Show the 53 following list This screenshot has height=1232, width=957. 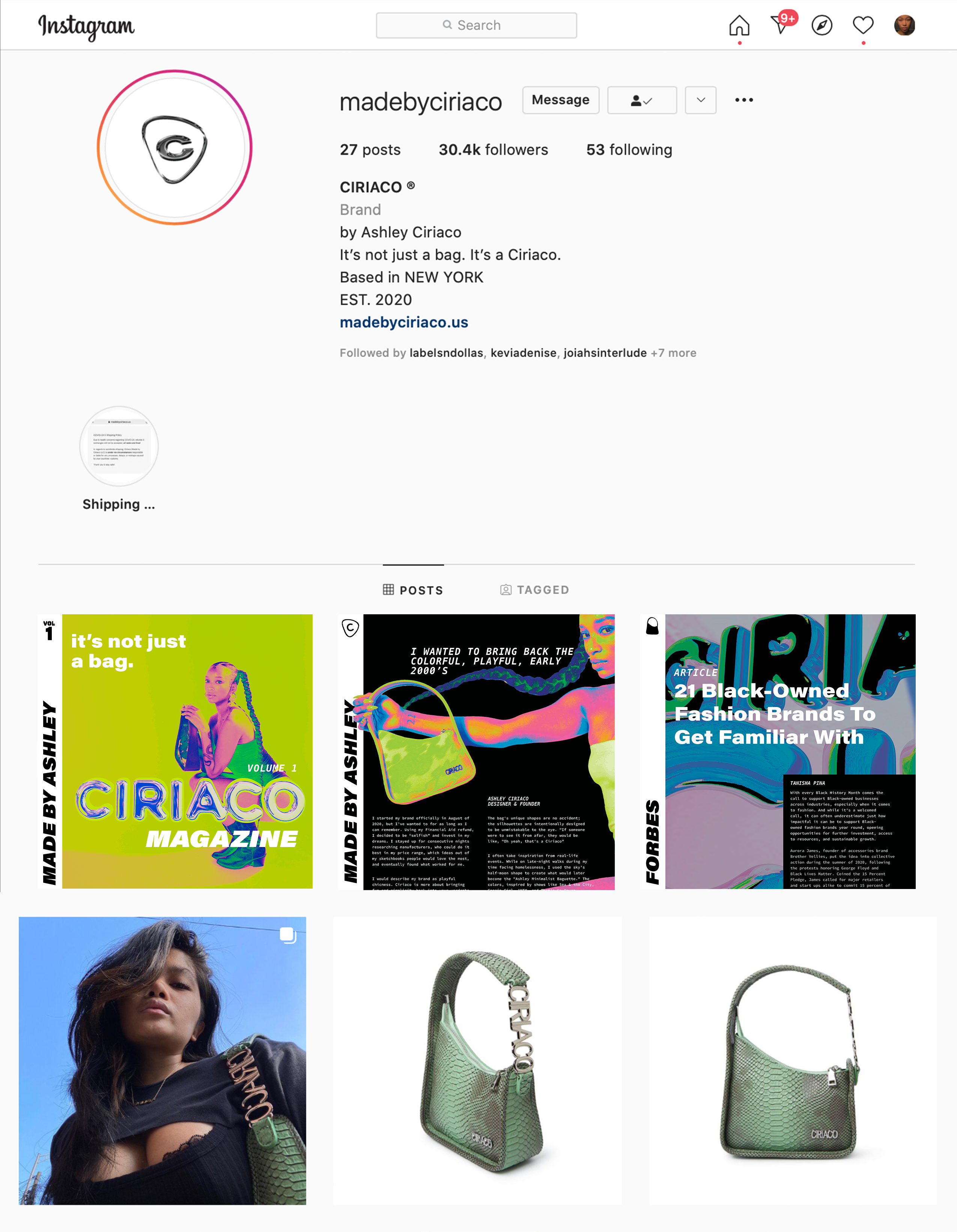[x=629, y=150]
